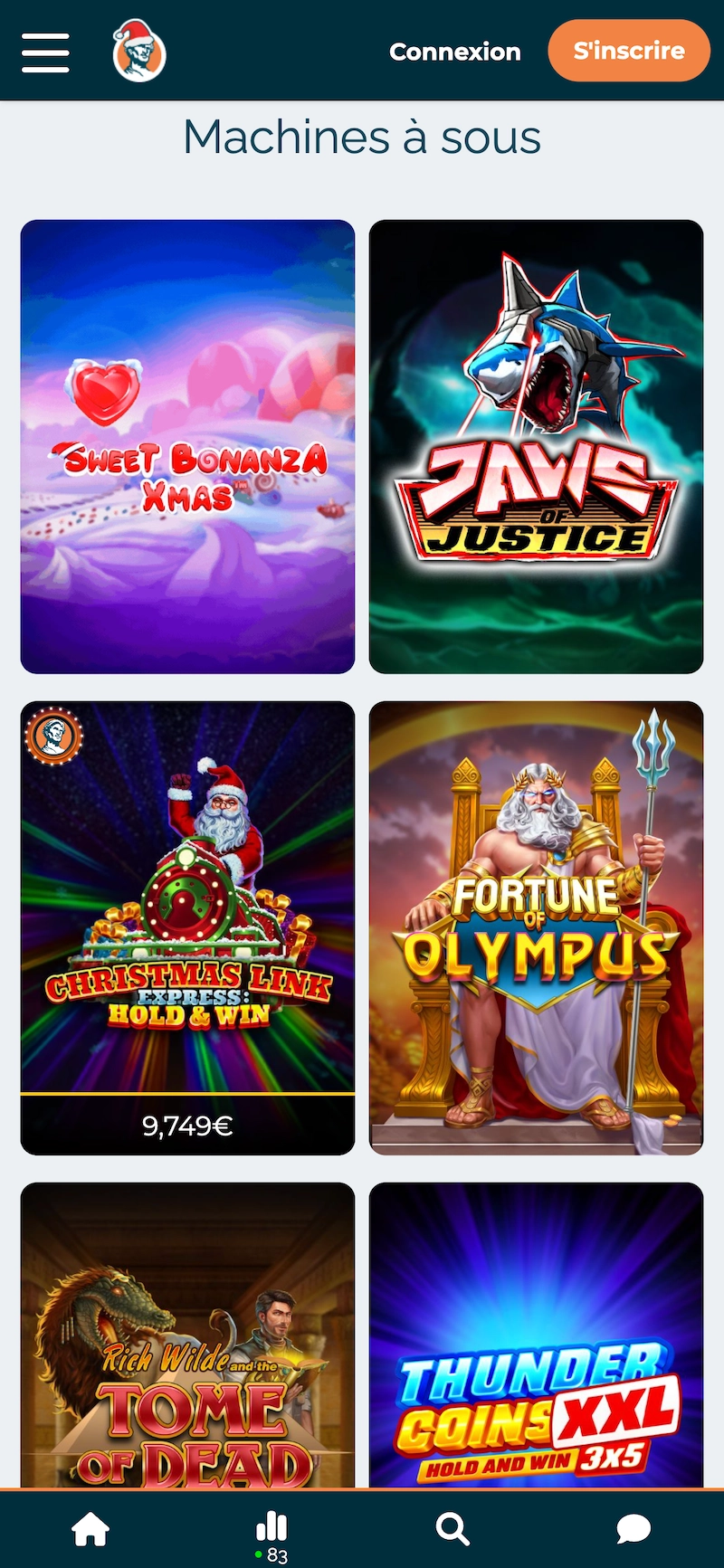The height and width of the screenshot is (1568, 724).
Task: Open the home screen from bottom navigation
Action: click(x=90, y=1528)
